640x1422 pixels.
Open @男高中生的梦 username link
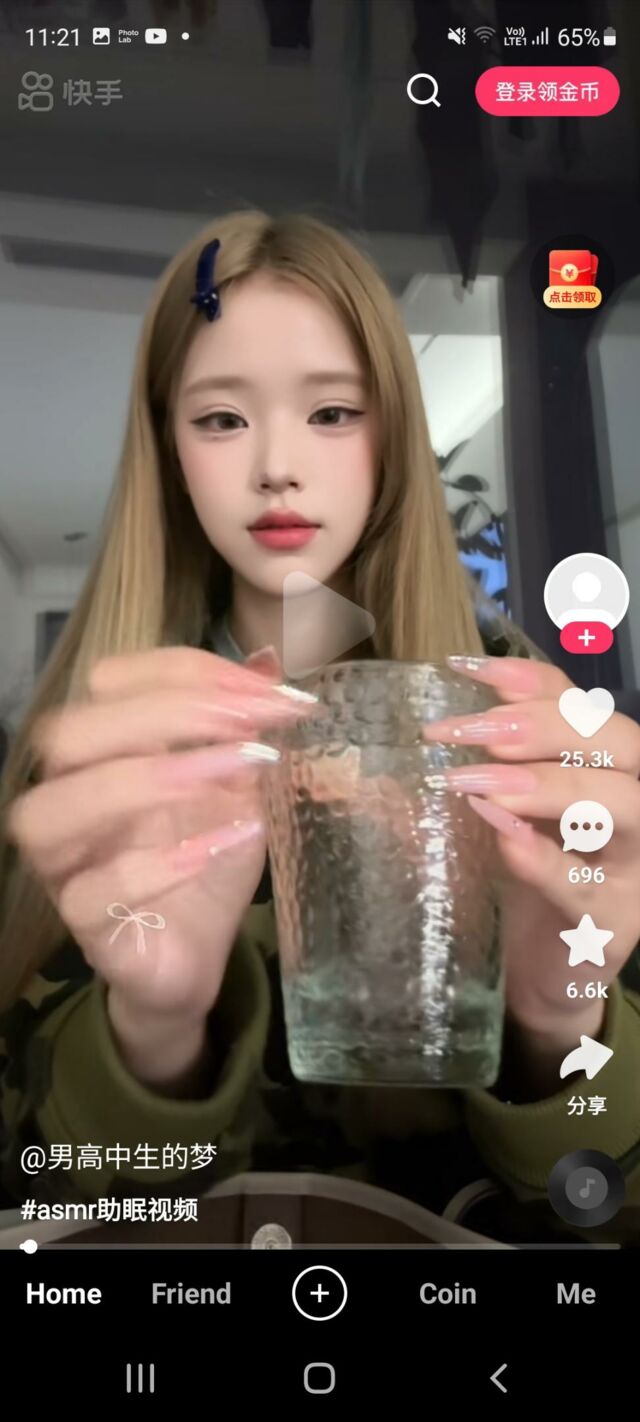pos(119,1158)
